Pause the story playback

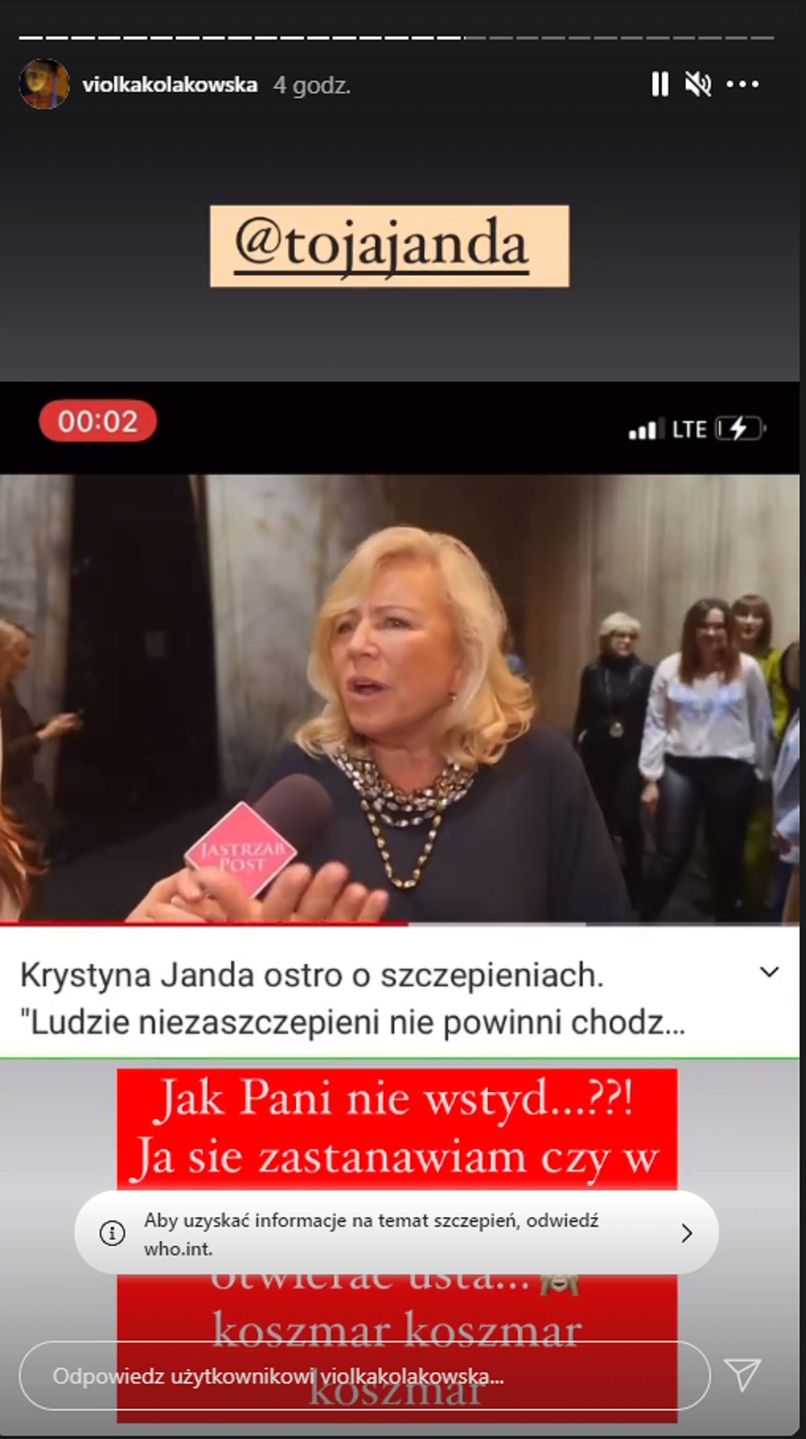[x=659, y=85]
